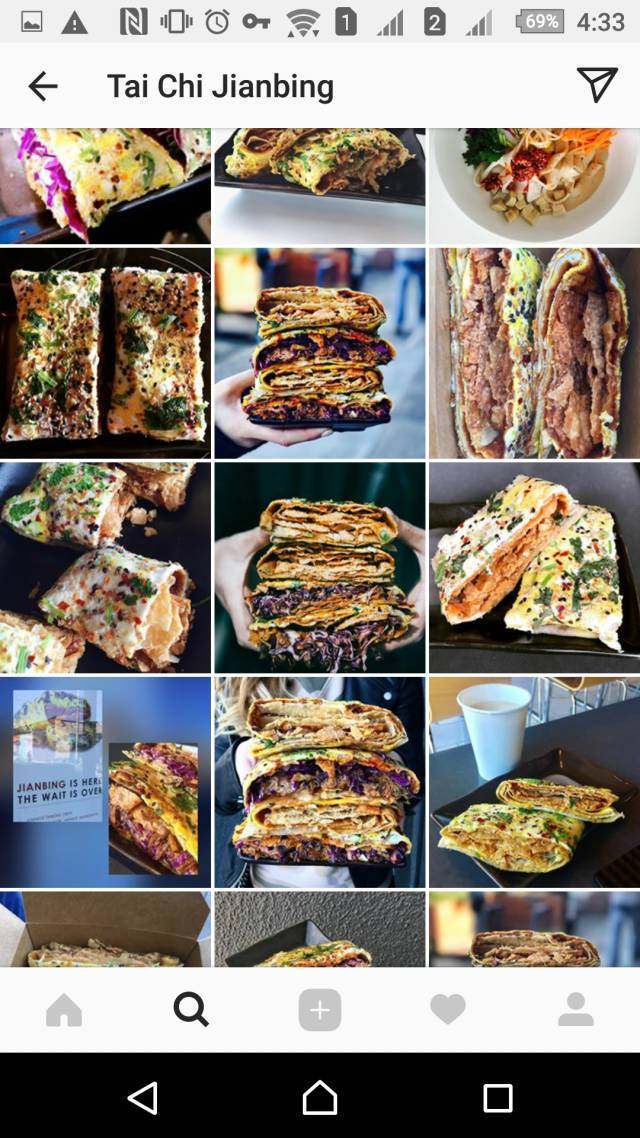Open the Activity heart tab
640x1138 pixels.
point(447,1010)
